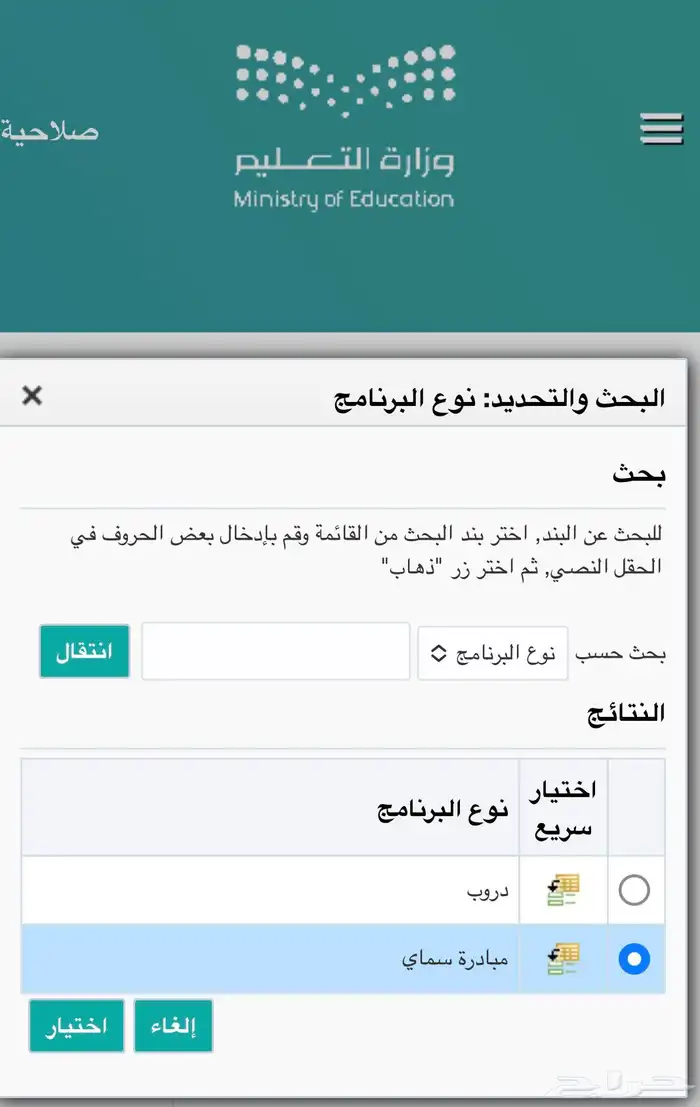Tap the إلغاء cancel button

173,1026
